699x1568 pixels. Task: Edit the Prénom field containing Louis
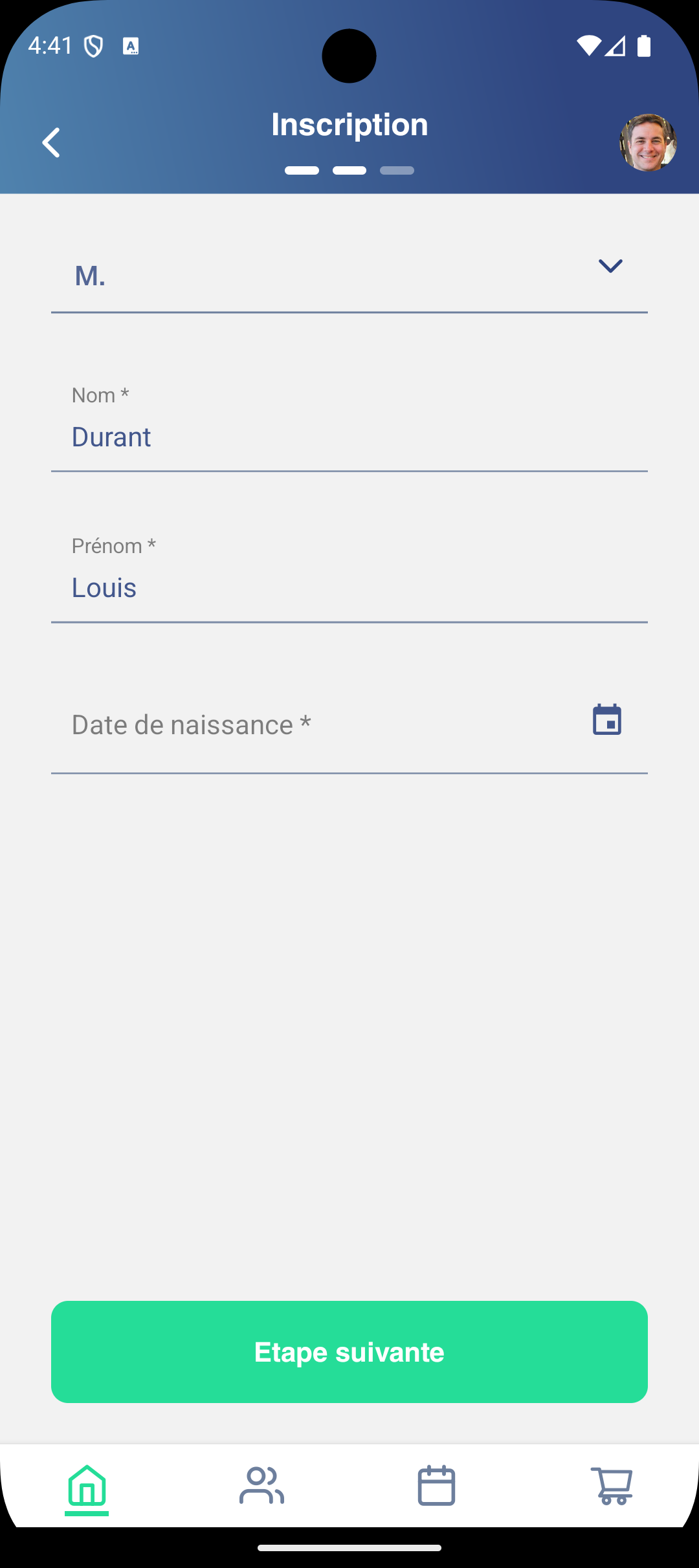pos(349,587)
